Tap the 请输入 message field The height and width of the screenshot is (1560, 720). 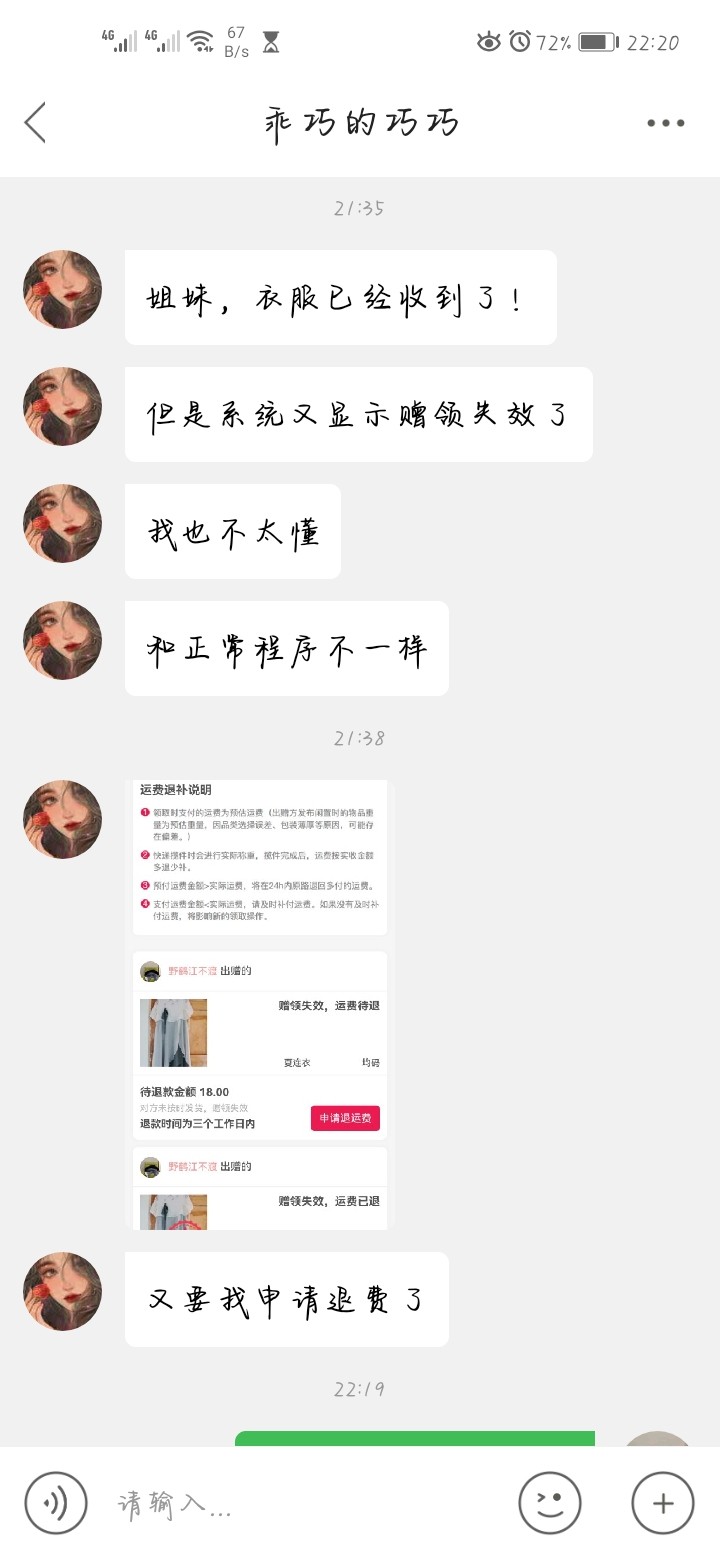(x=300, y=1503)
